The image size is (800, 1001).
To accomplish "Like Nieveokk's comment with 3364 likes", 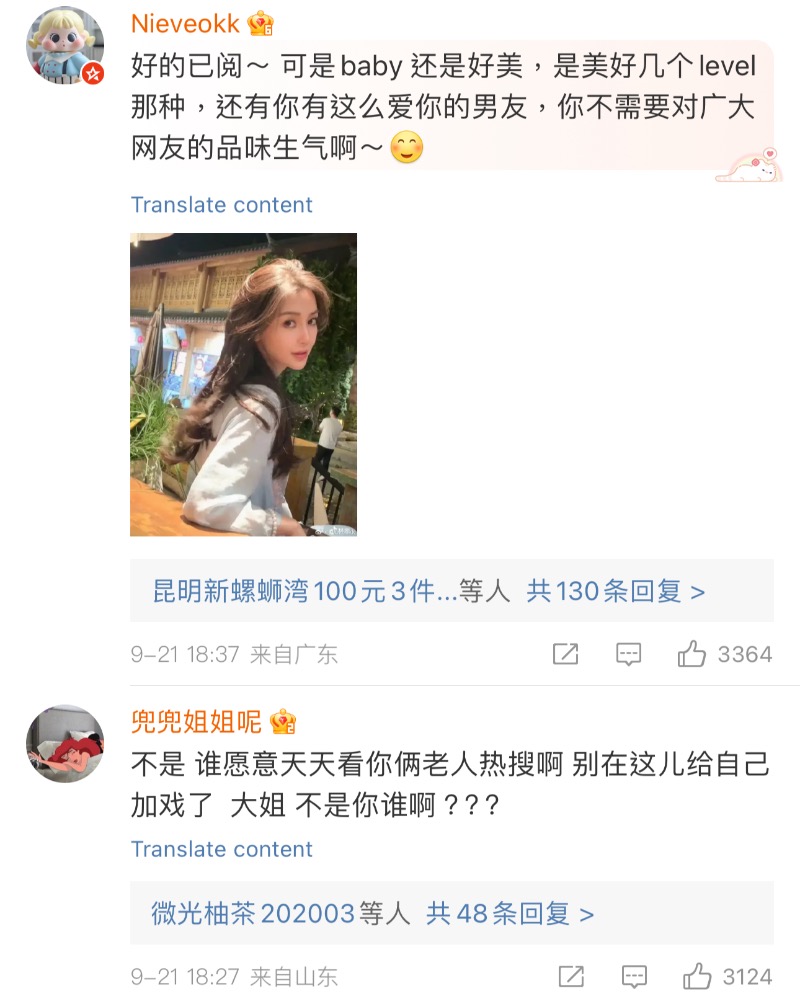I will point(692,654).
